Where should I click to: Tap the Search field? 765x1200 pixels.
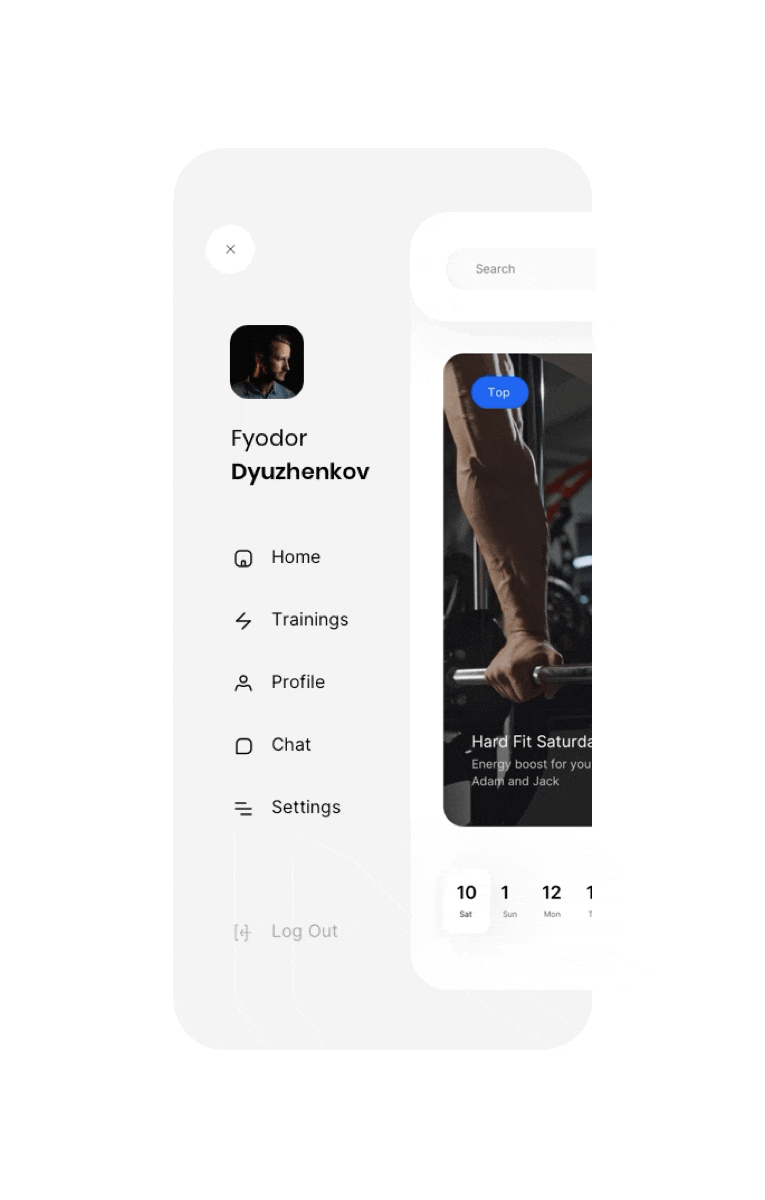[520, 269]
